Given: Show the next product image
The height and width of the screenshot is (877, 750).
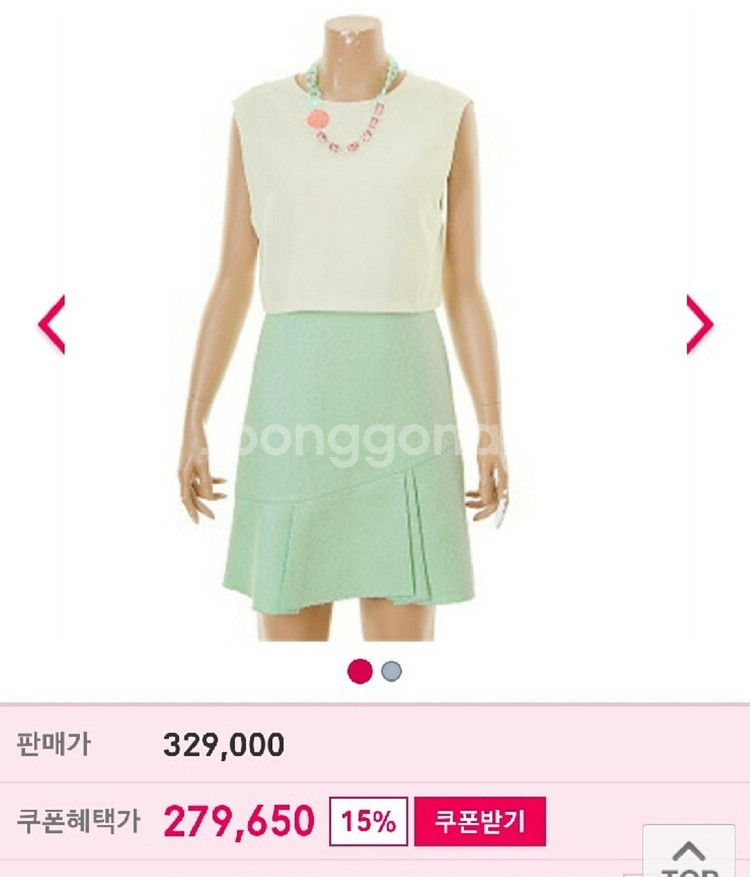Looking at the screenshot, I should coord(699,324).
